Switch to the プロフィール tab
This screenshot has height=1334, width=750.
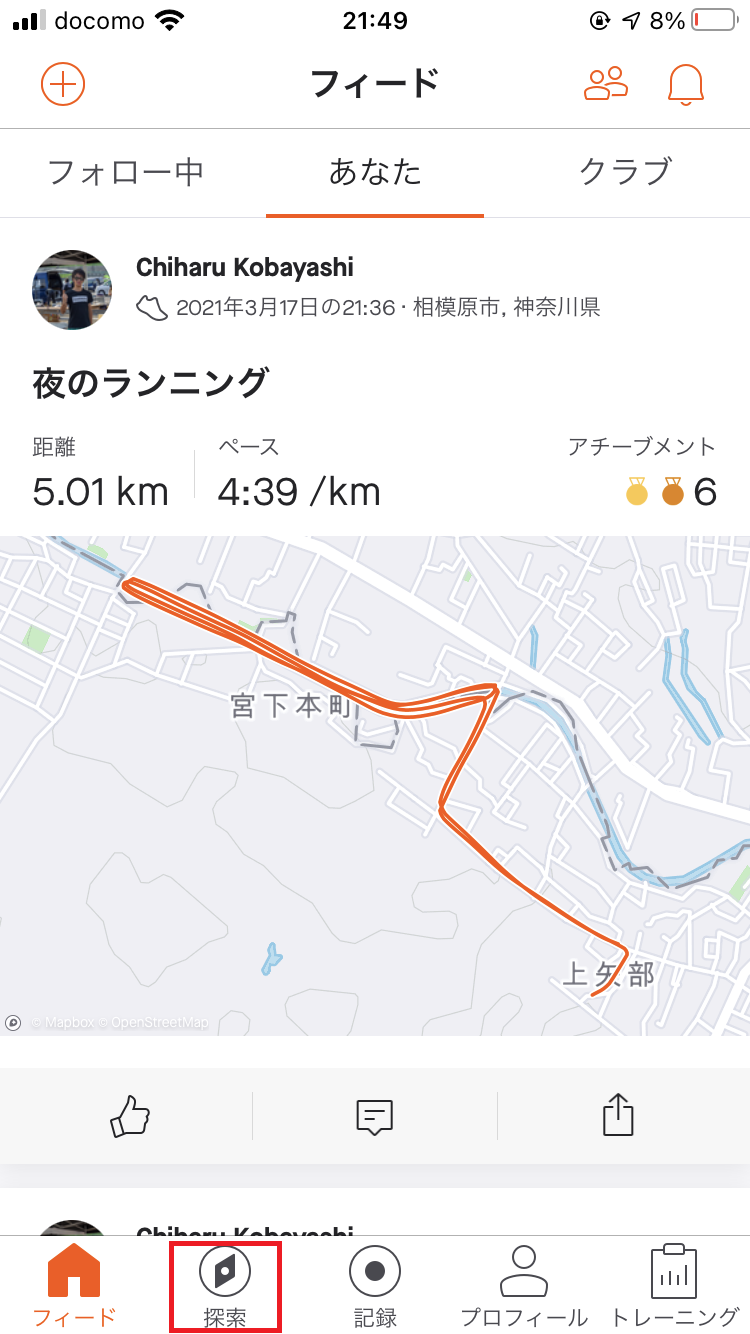524,1285
